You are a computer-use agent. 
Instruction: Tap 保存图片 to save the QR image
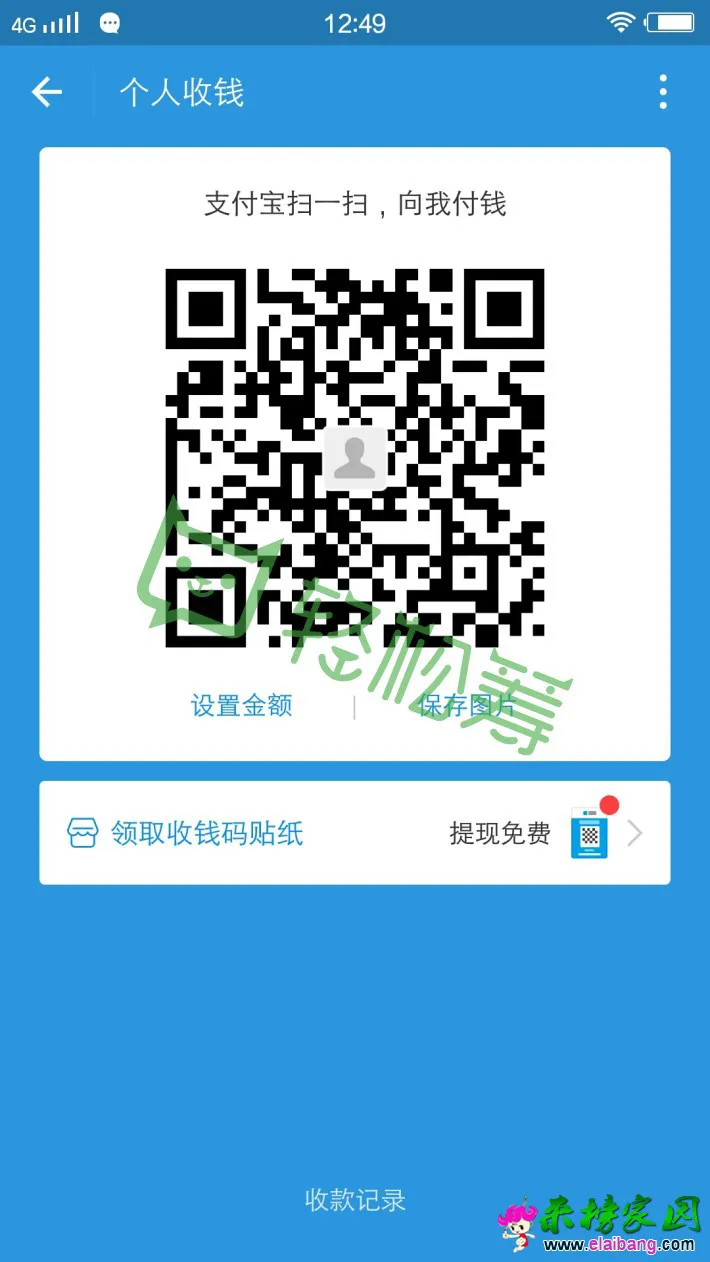point(467,706)
